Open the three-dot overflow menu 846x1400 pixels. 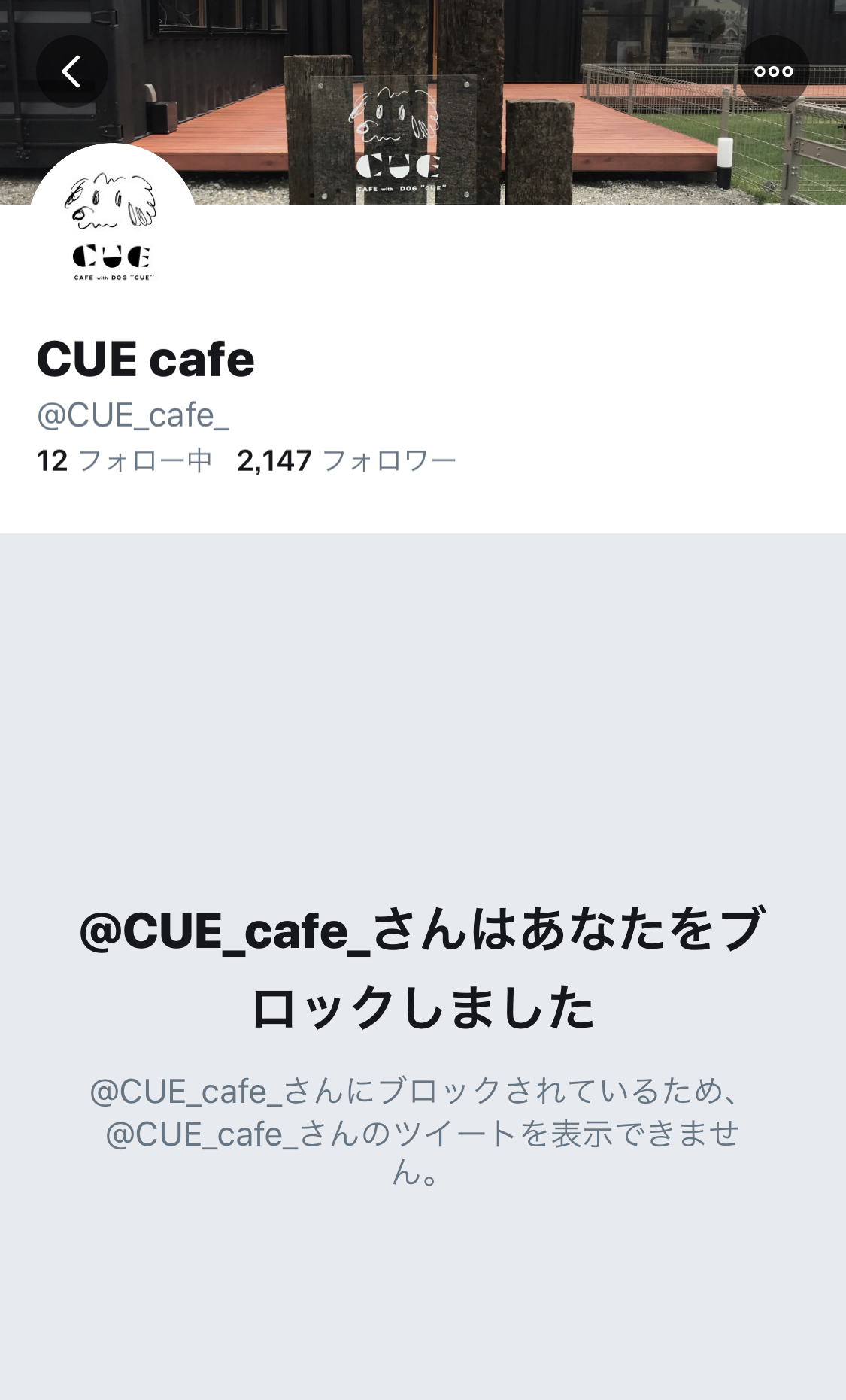click(x=774, y=71)
